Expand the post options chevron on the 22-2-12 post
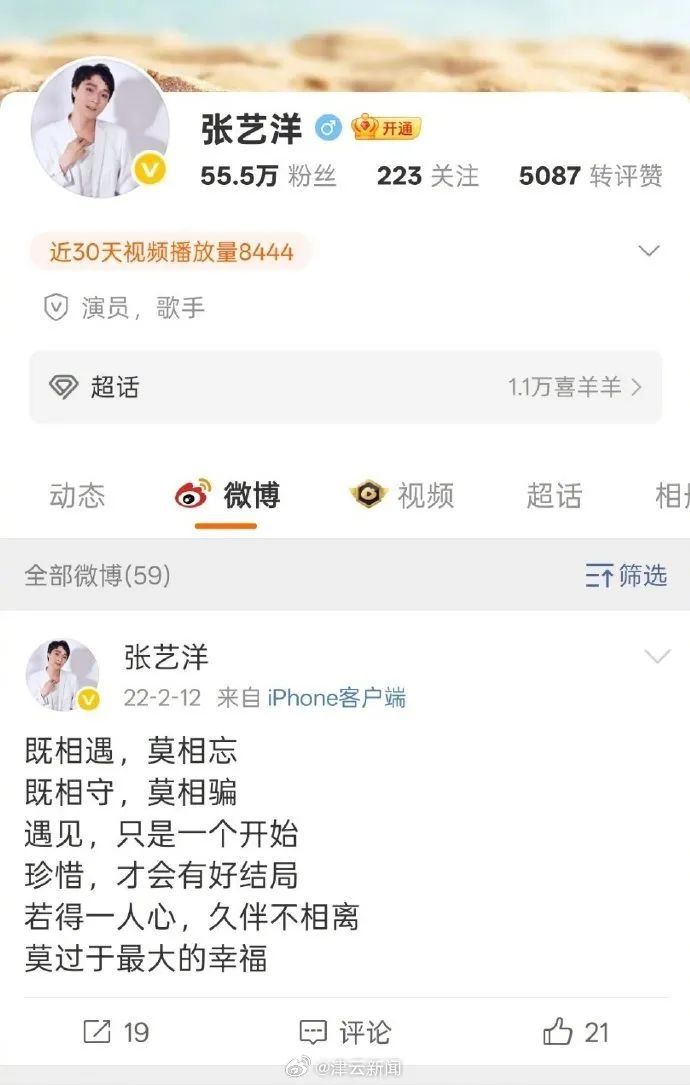The width and height of the screenshot is (690, 1085). pos(657,657)
